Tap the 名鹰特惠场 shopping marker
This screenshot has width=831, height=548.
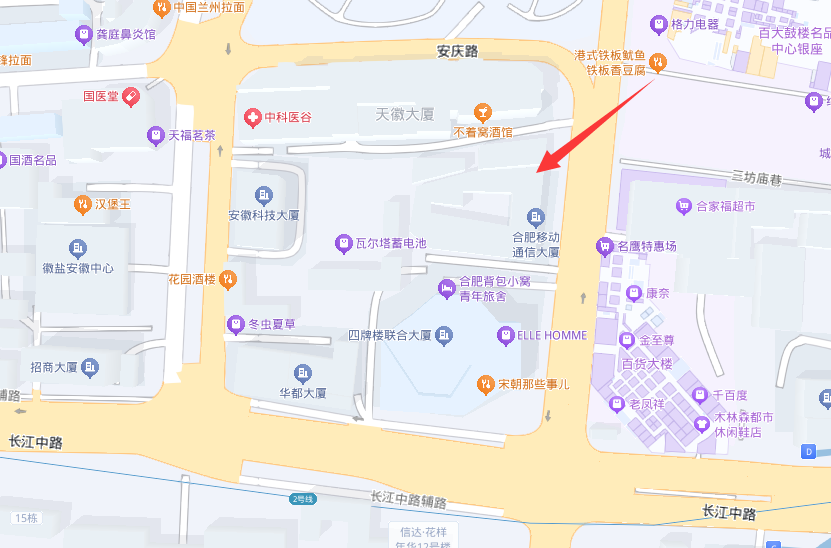coord(604,246)
